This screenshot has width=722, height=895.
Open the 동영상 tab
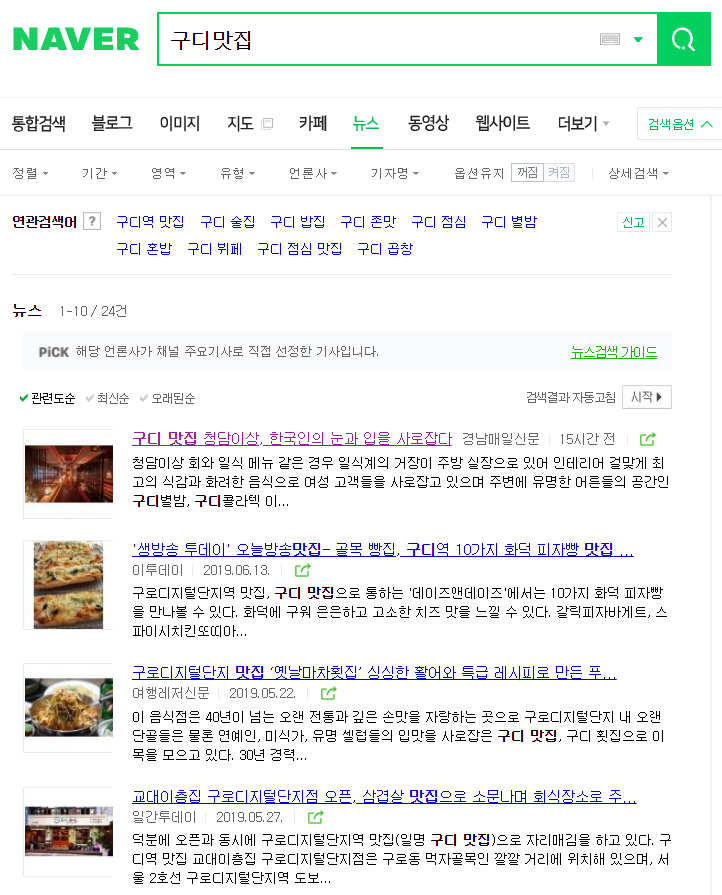click(428, 124)
